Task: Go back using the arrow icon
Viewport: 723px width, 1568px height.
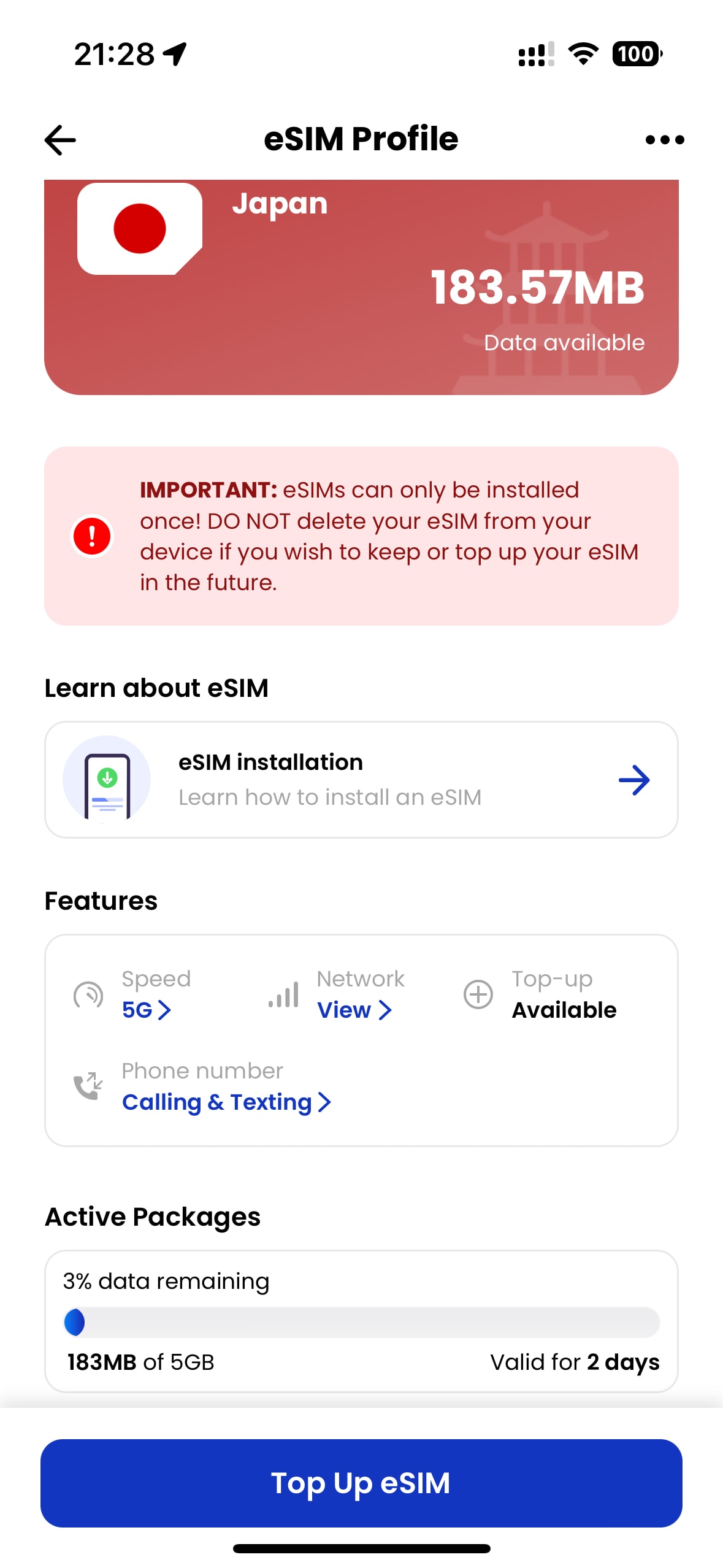Action: pos(60,140)
